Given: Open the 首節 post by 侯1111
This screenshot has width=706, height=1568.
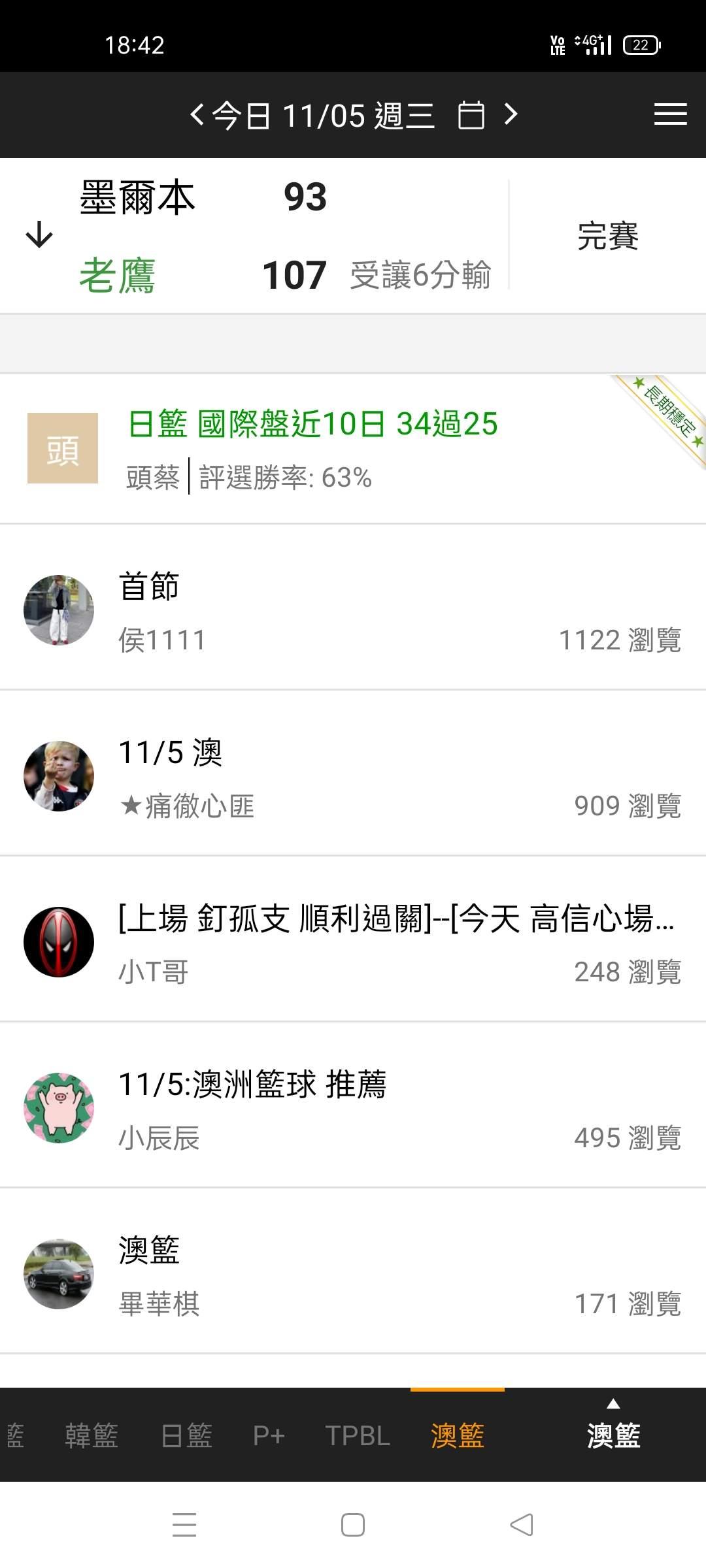Looking at the screenshot, I should pyautogui.click(x=353, y=610).
